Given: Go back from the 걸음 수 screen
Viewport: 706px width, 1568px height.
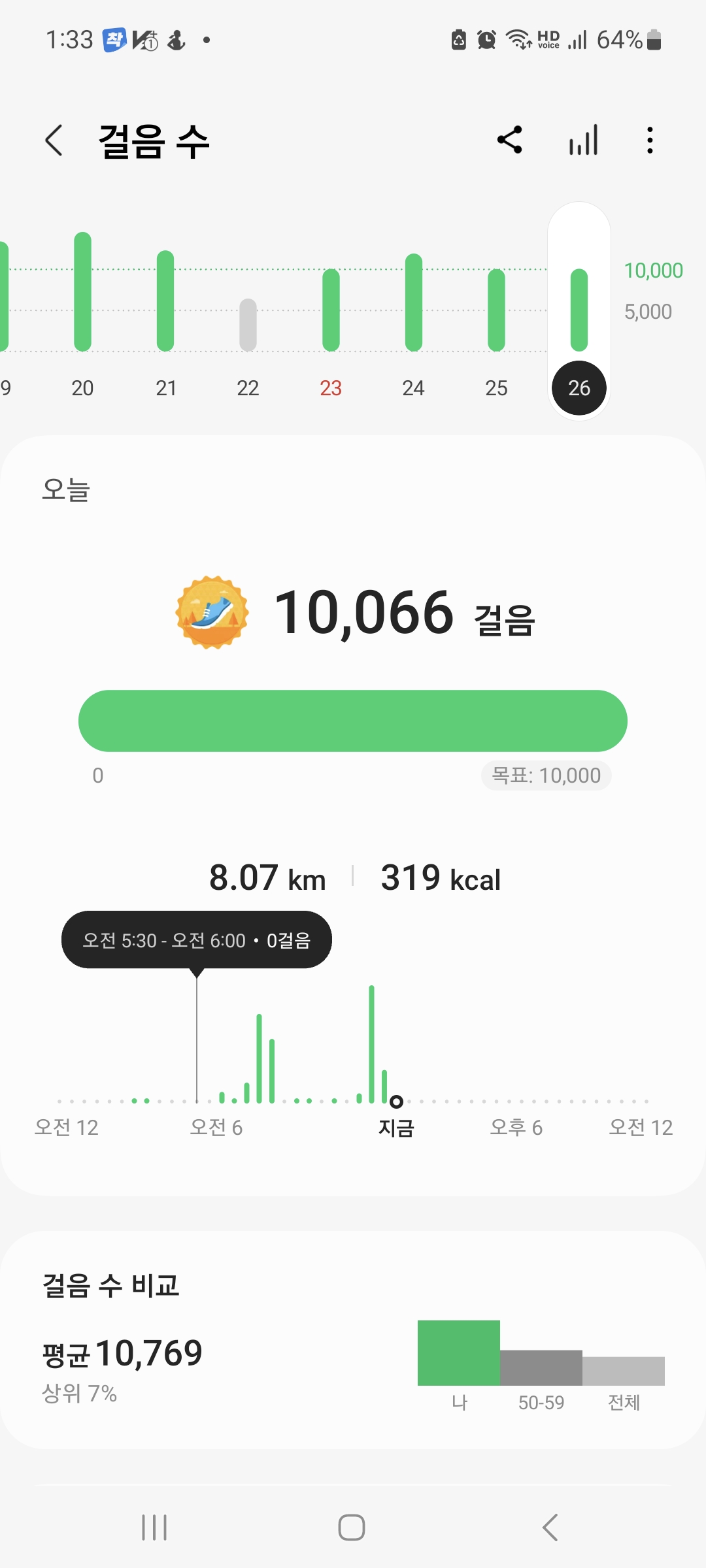Looking at the screenshot, I should coord(54,140).
